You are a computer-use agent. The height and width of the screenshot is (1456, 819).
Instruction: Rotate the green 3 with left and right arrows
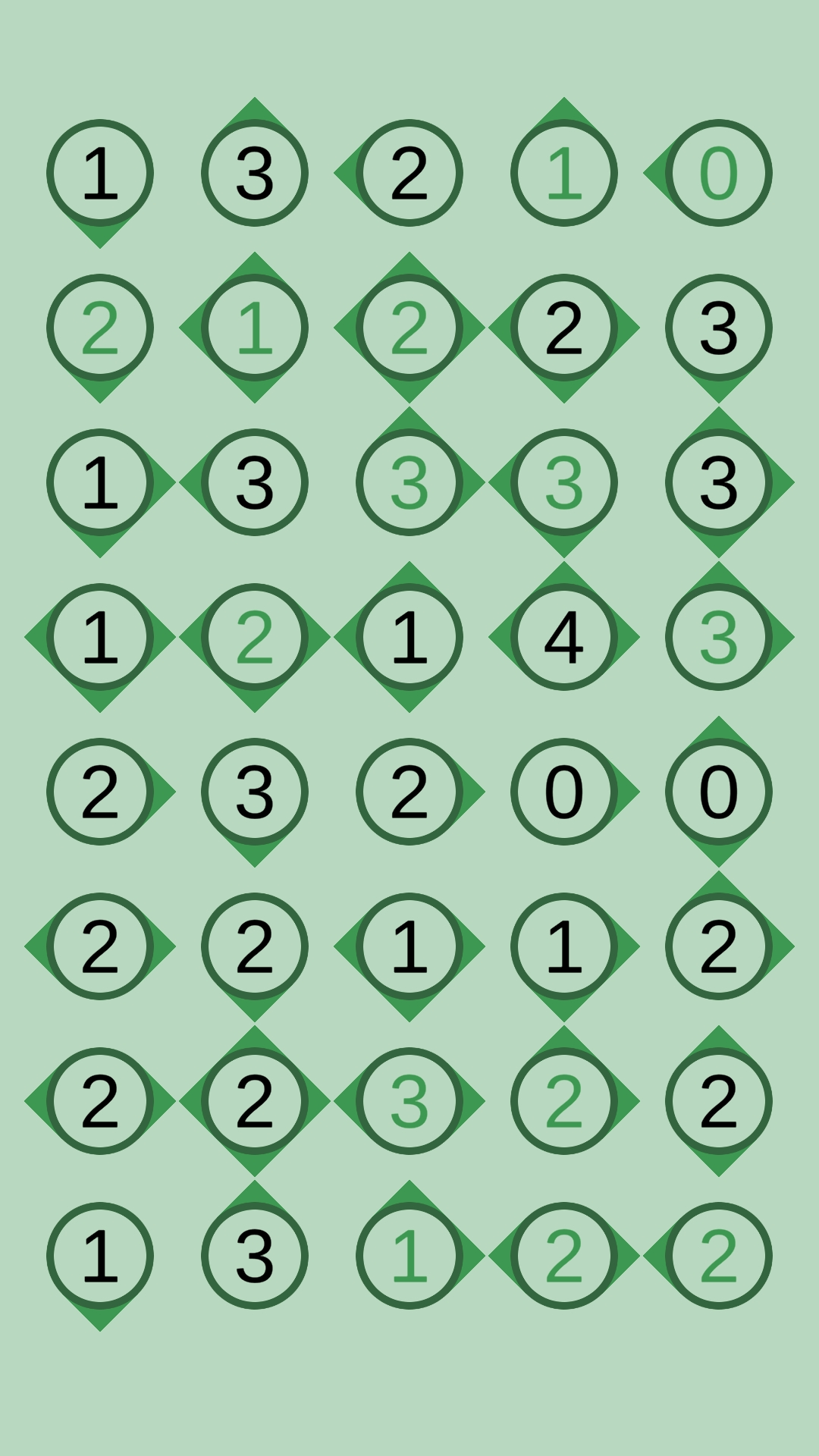409,1101
